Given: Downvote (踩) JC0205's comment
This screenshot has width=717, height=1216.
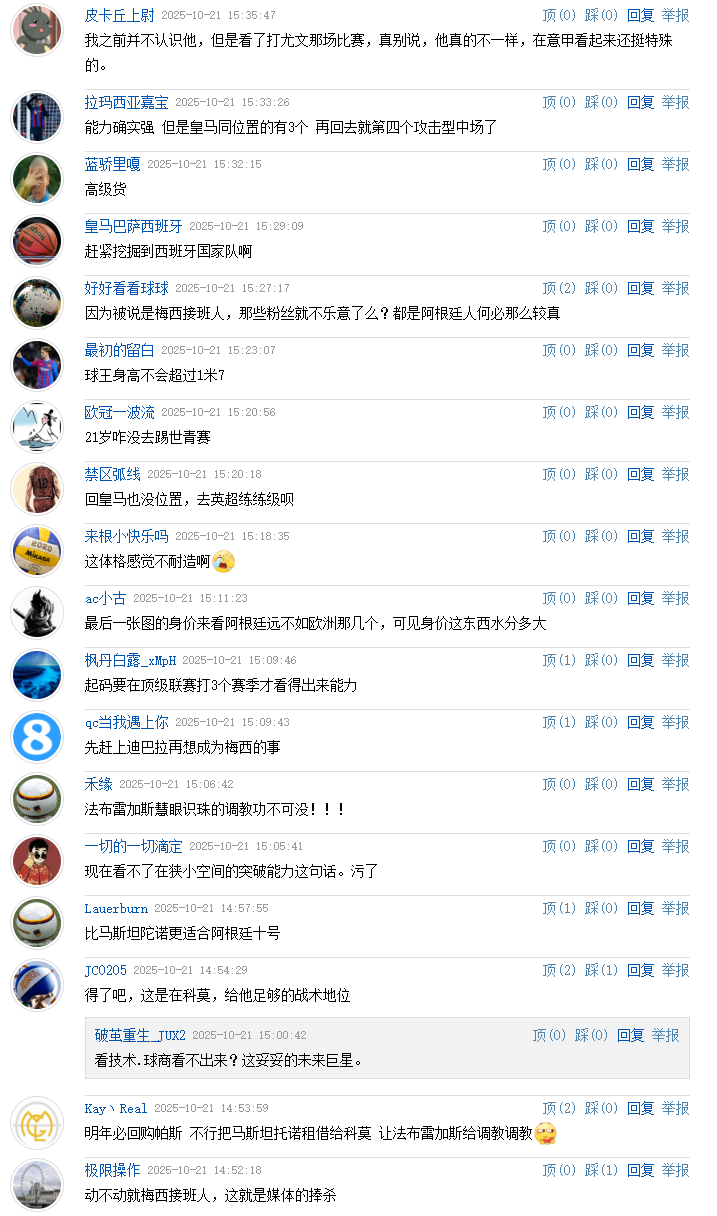Looking at the screenshot, I should click(601, 970).
